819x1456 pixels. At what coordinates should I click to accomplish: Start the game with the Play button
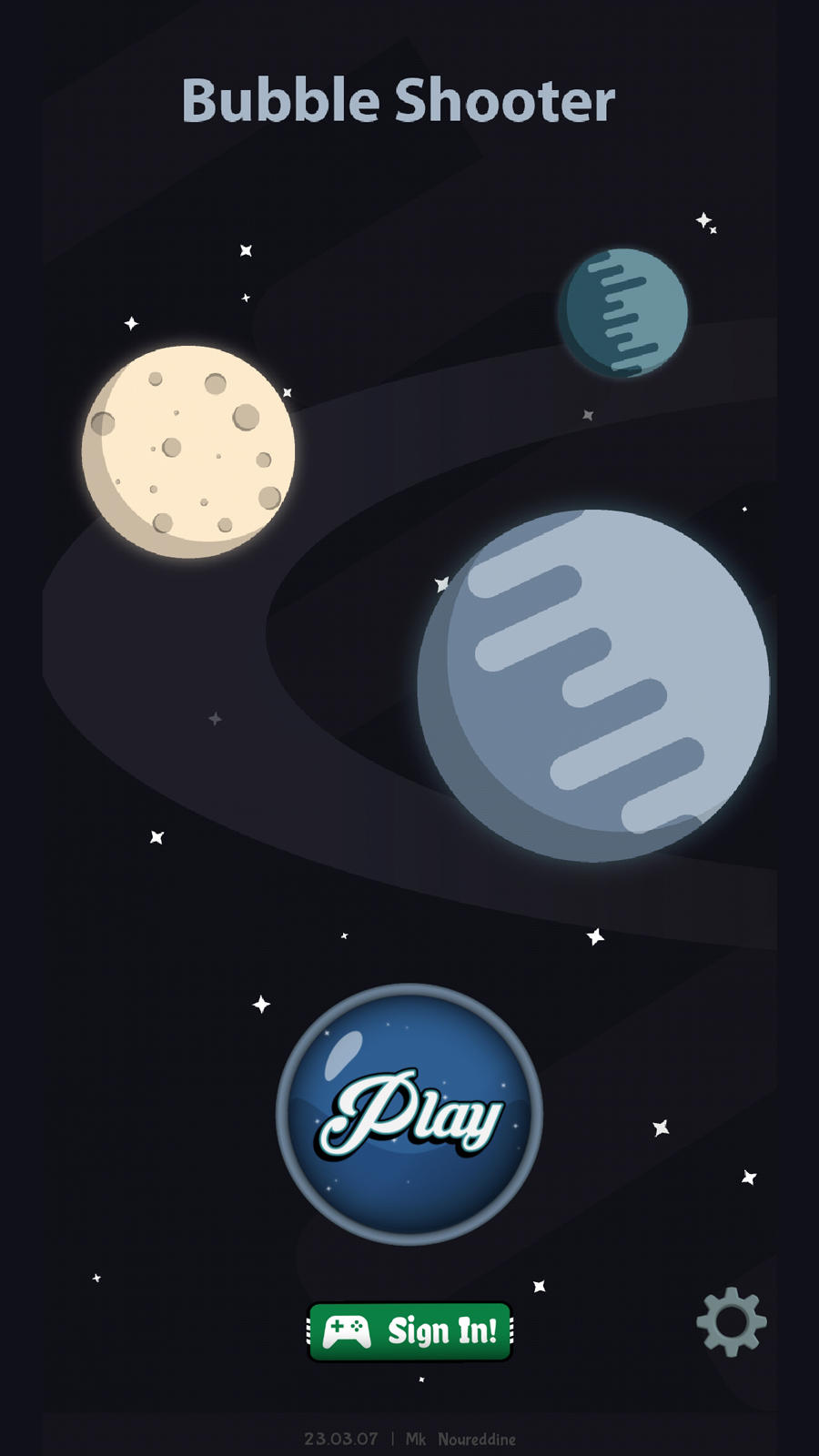pos(409,1114)
